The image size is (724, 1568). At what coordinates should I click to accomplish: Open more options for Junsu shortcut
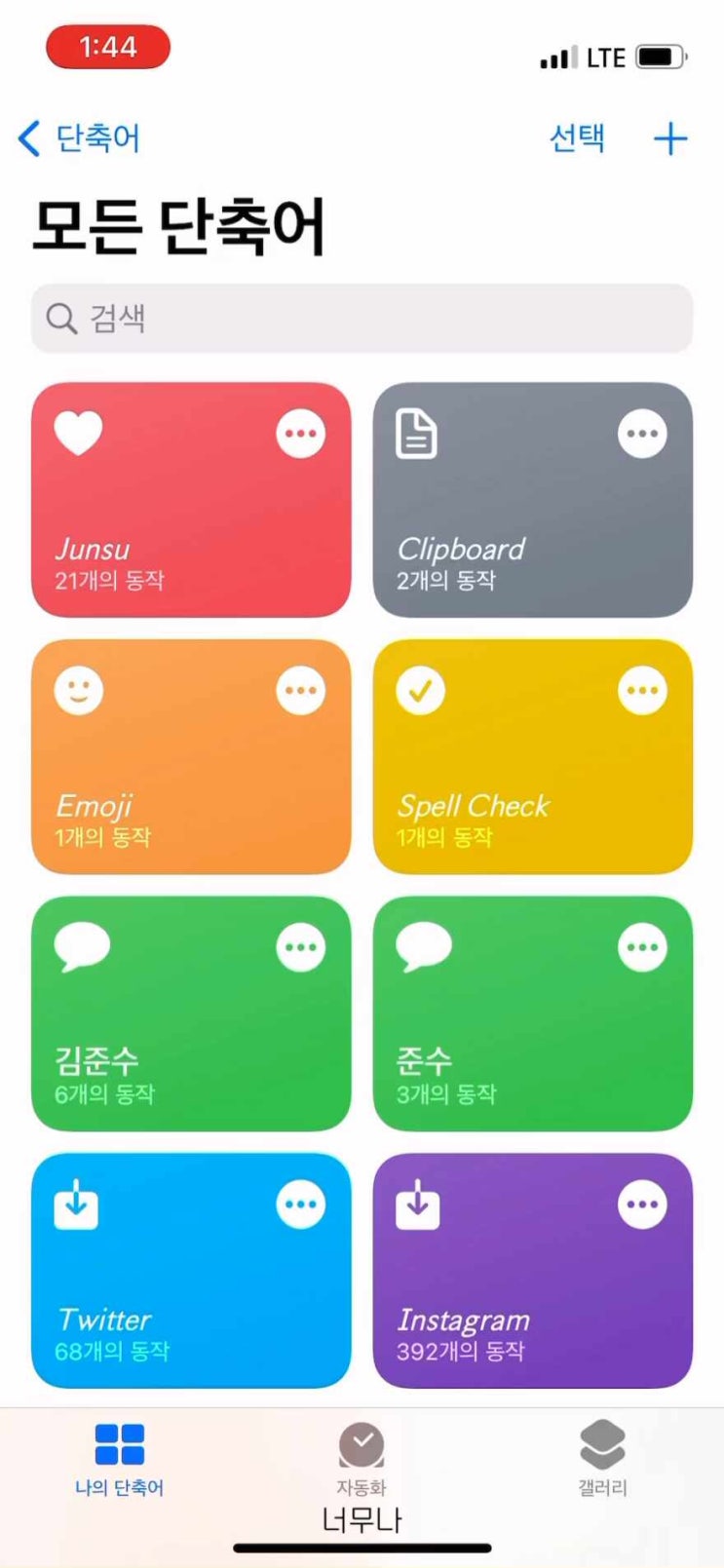tap(300, 434)
